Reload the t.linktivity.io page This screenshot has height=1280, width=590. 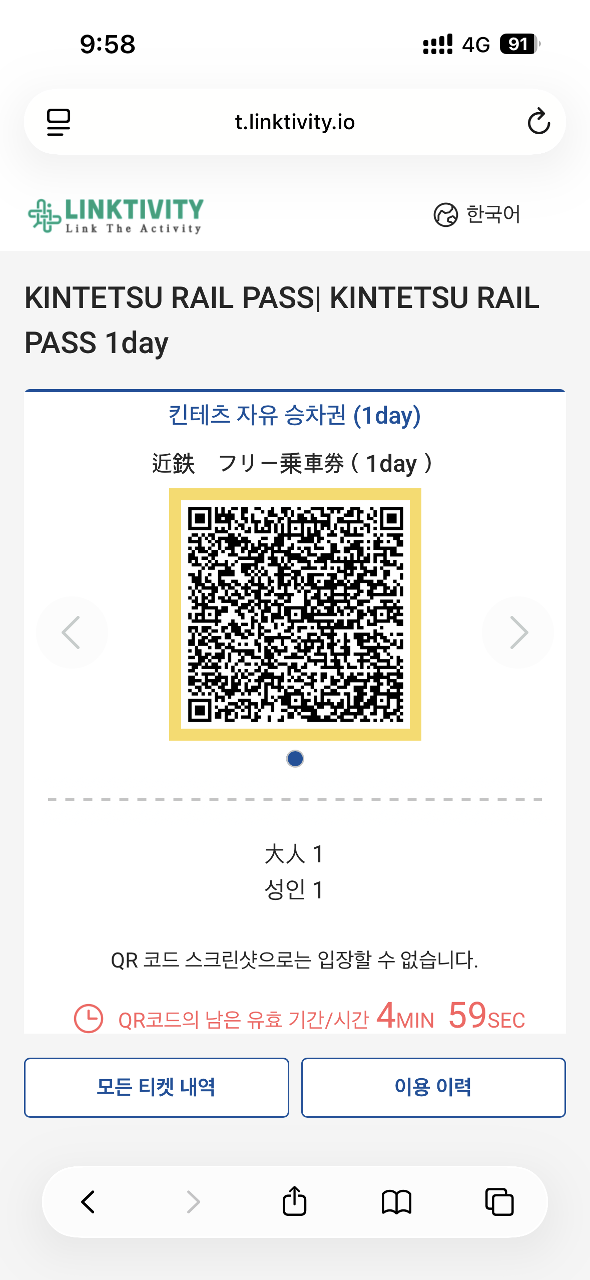538,123
